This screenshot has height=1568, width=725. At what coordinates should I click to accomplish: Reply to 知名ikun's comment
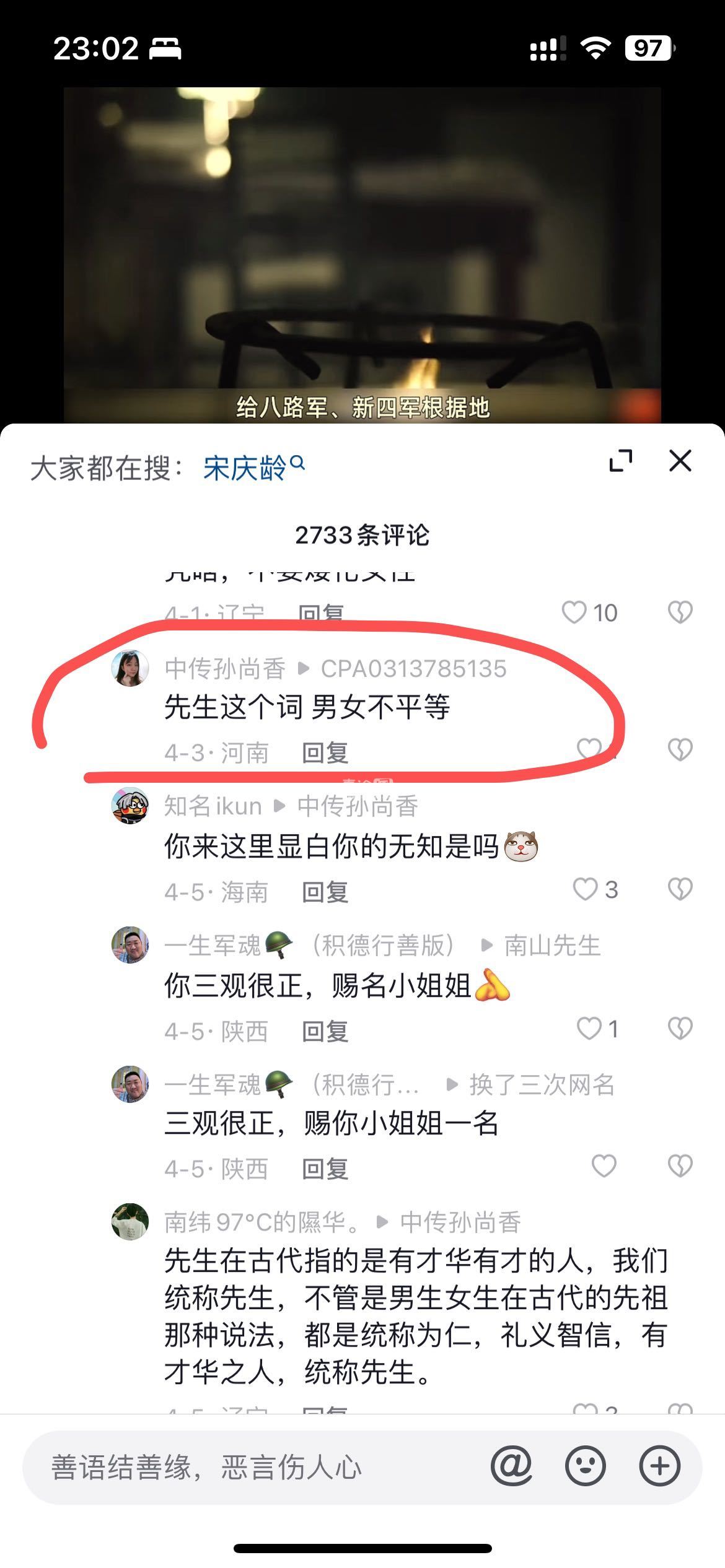point(325,892)
